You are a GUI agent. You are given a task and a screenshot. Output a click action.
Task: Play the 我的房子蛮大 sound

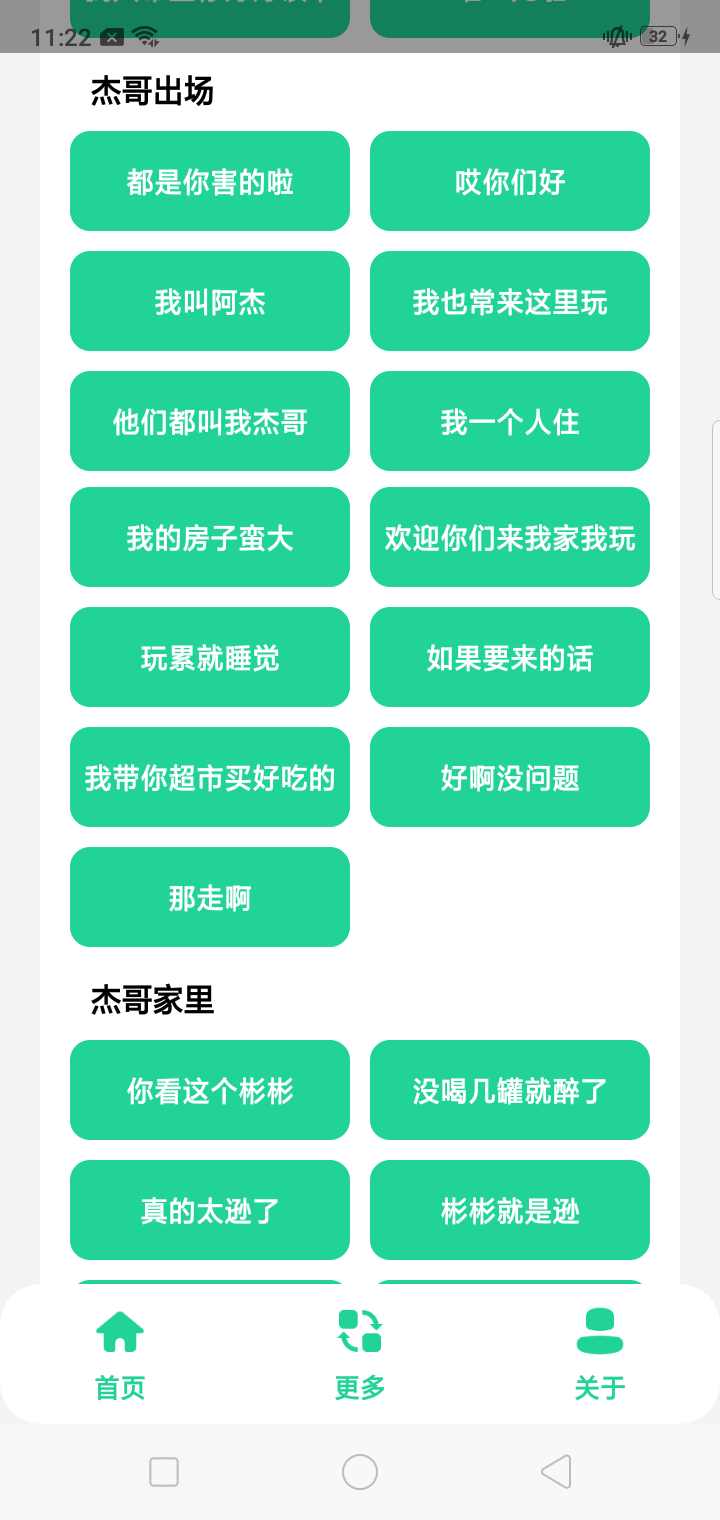[209, 537]
